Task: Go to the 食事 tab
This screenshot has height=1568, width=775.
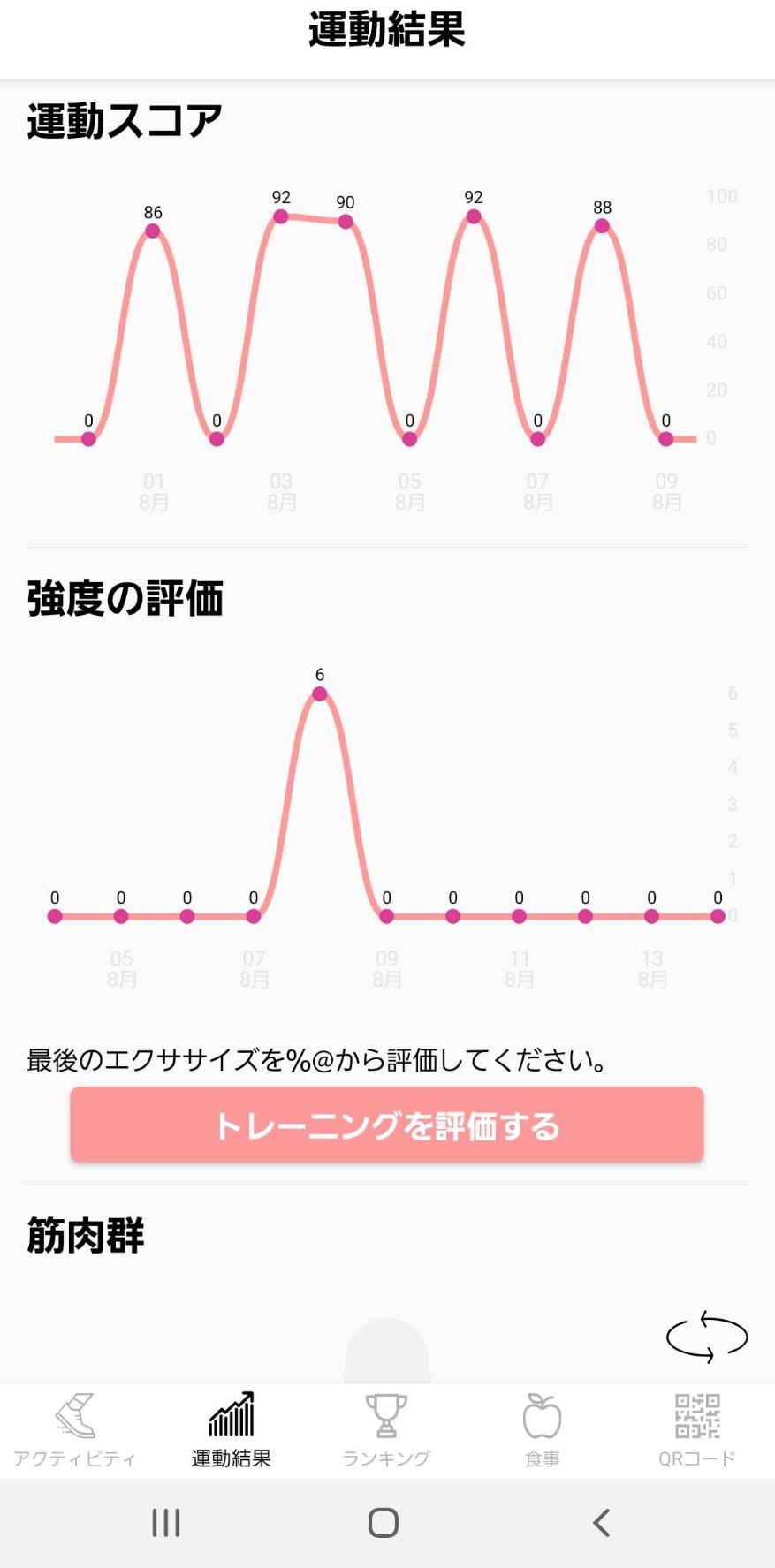Action: pos(542,1431)
